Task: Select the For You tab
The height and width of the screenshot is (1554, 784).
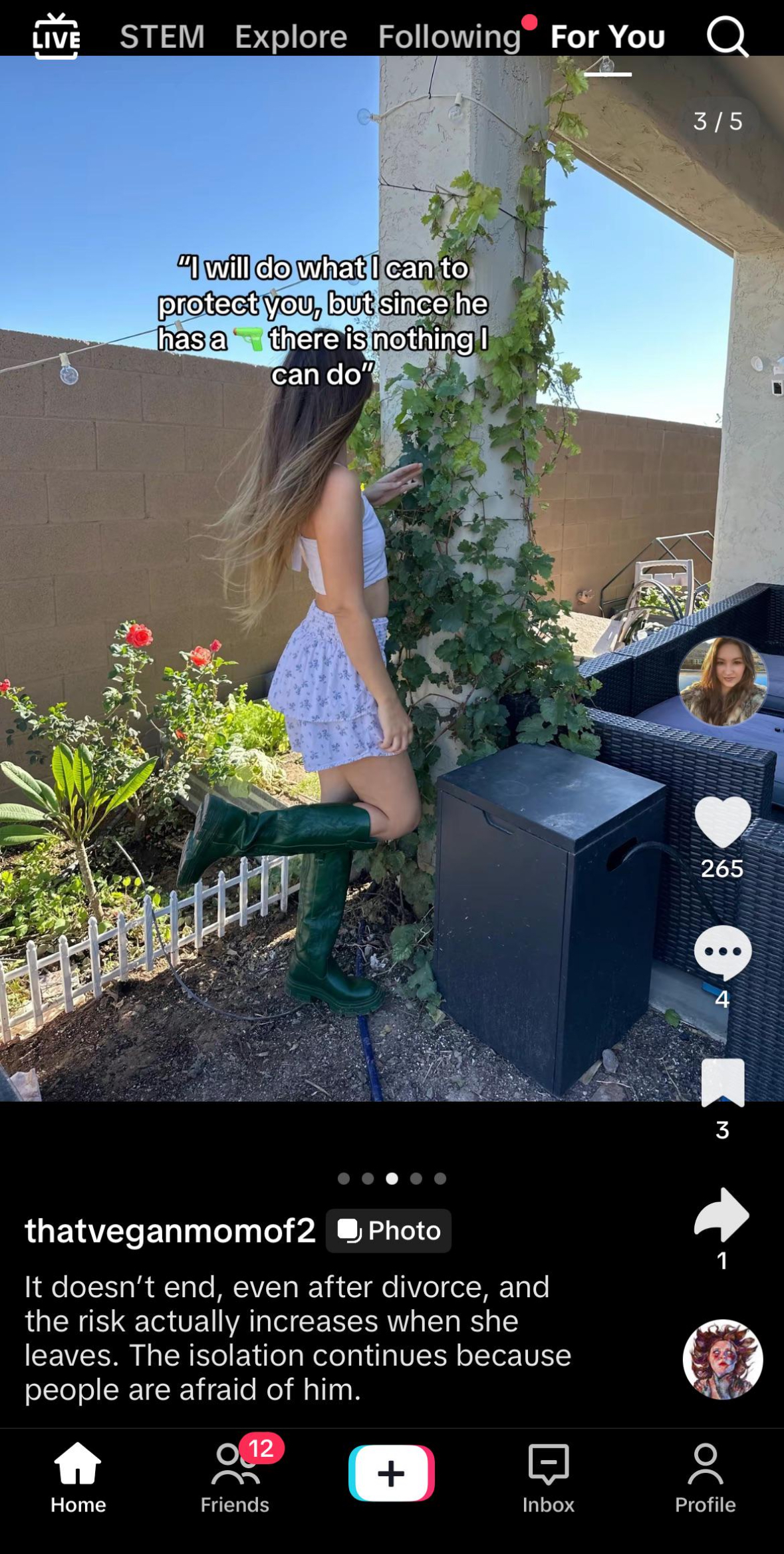Action: 608,37
